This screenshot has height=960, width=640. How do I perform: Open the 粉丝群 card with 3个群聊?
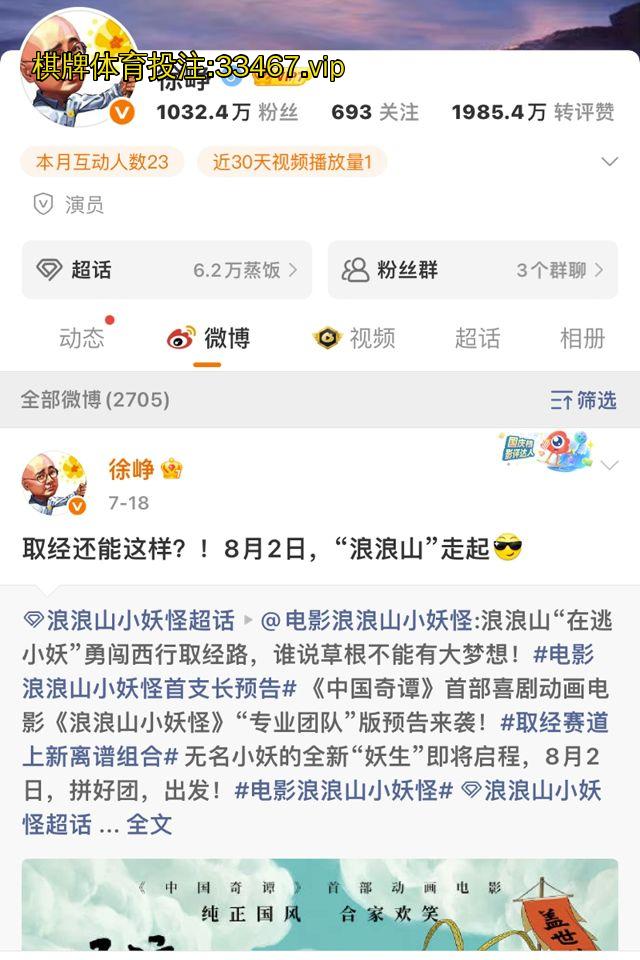(472, 270)
